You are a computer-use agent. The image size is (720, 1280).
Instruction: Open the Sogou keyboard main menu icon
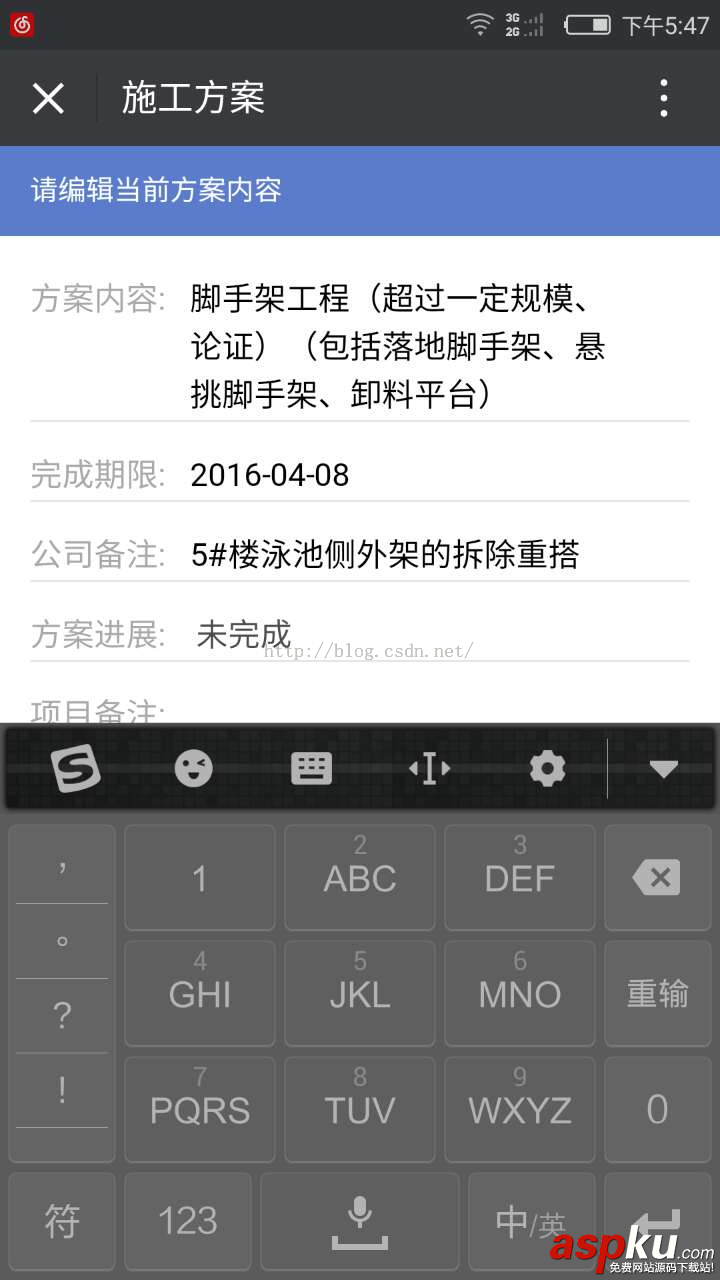[76, 768]
